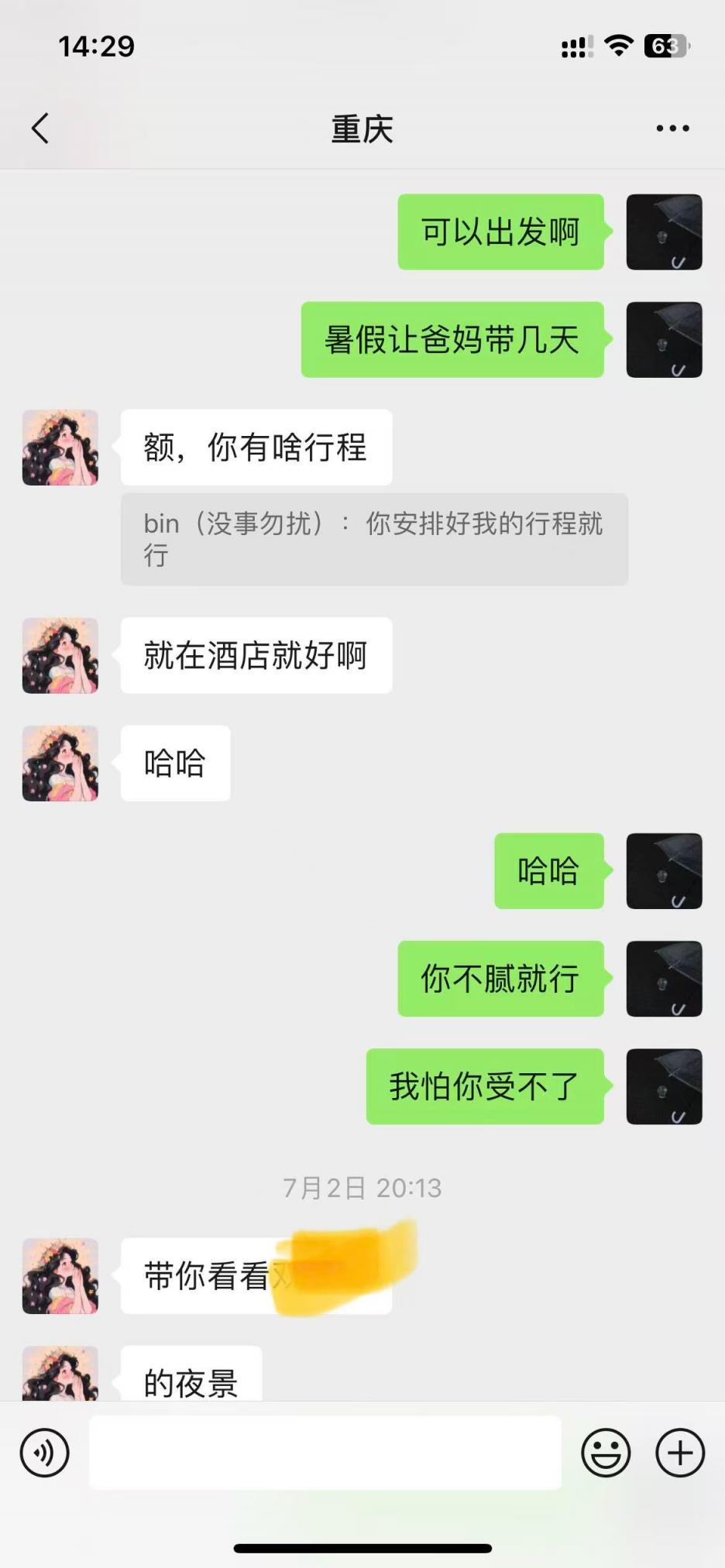The width and height of the screenshot is (725, 1568).
Task: Open the plus attachments menu
Action: point(680,1453)
